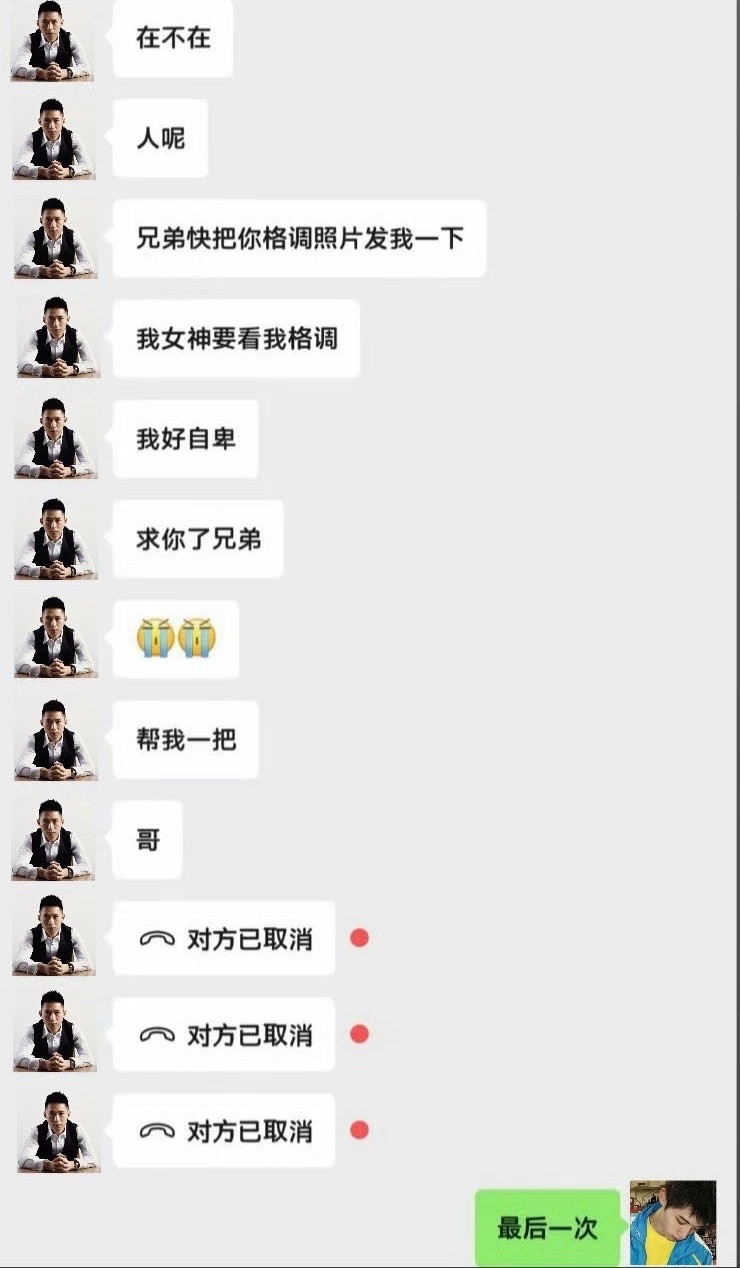The width and height of the screenshot is (740, 1268).
Task: Tap the red dot beside the second cancelled call
Action: tap(359, 1034)
